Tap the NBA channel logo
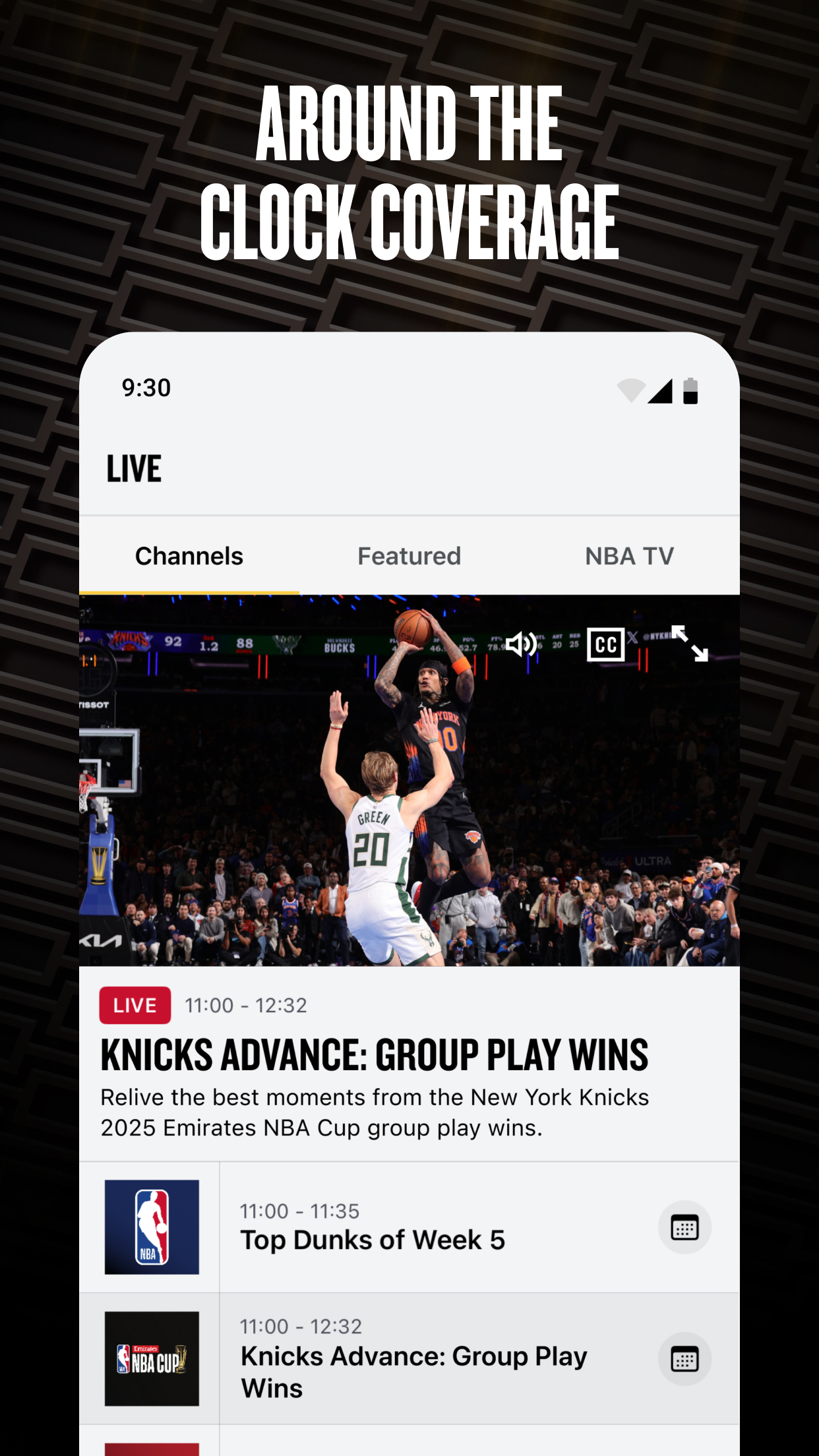The image size is (819, 1456). click(x=153, y=1226)
